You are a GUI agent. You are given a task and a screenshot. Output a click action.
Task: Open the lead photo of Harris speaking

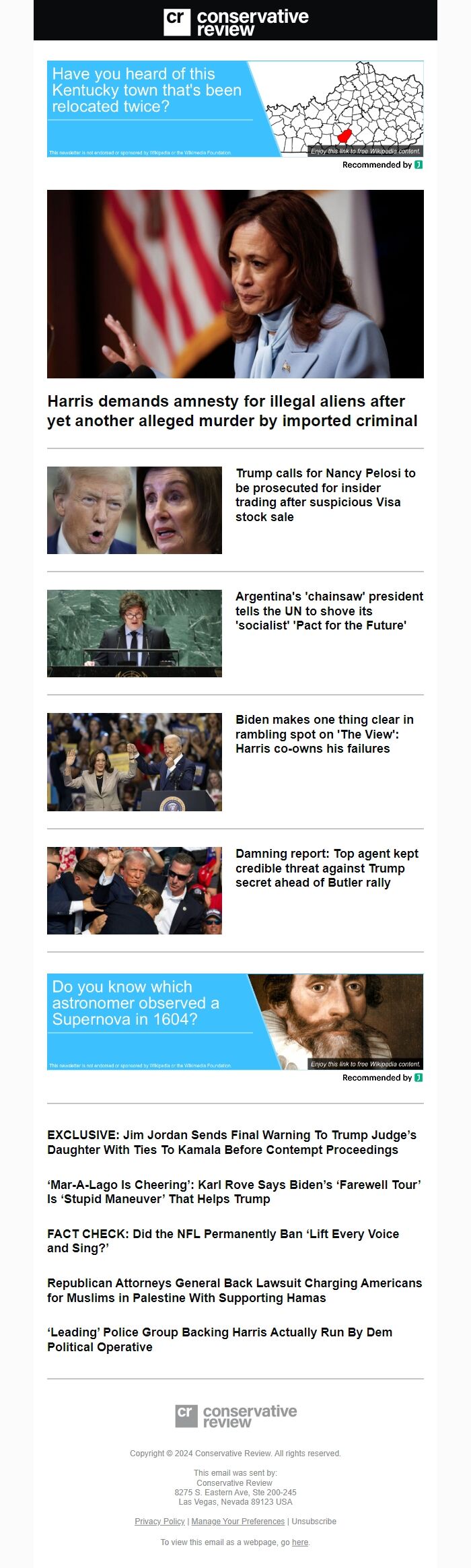[x=235, y=283]
